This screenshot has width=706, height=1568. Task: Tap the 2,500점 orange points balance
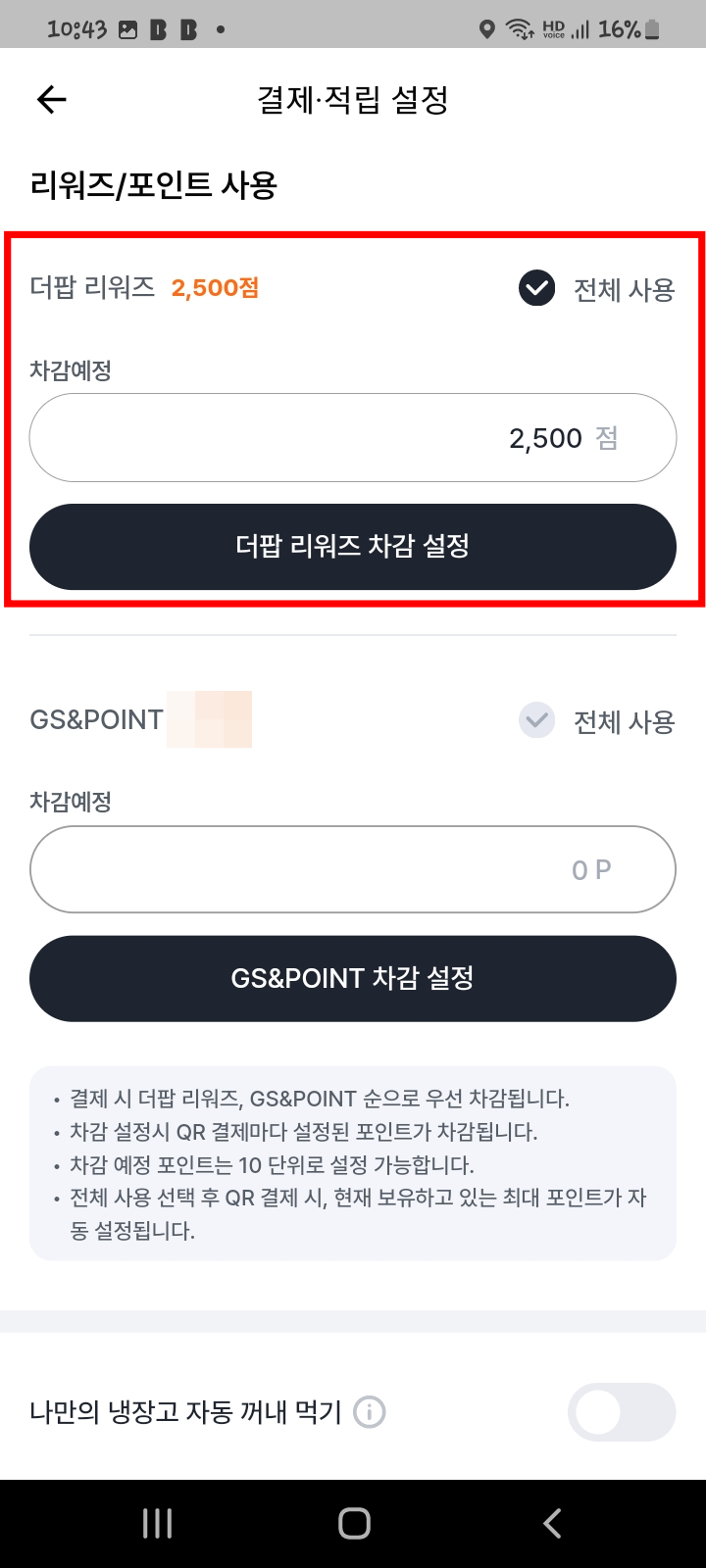(214, 288)
